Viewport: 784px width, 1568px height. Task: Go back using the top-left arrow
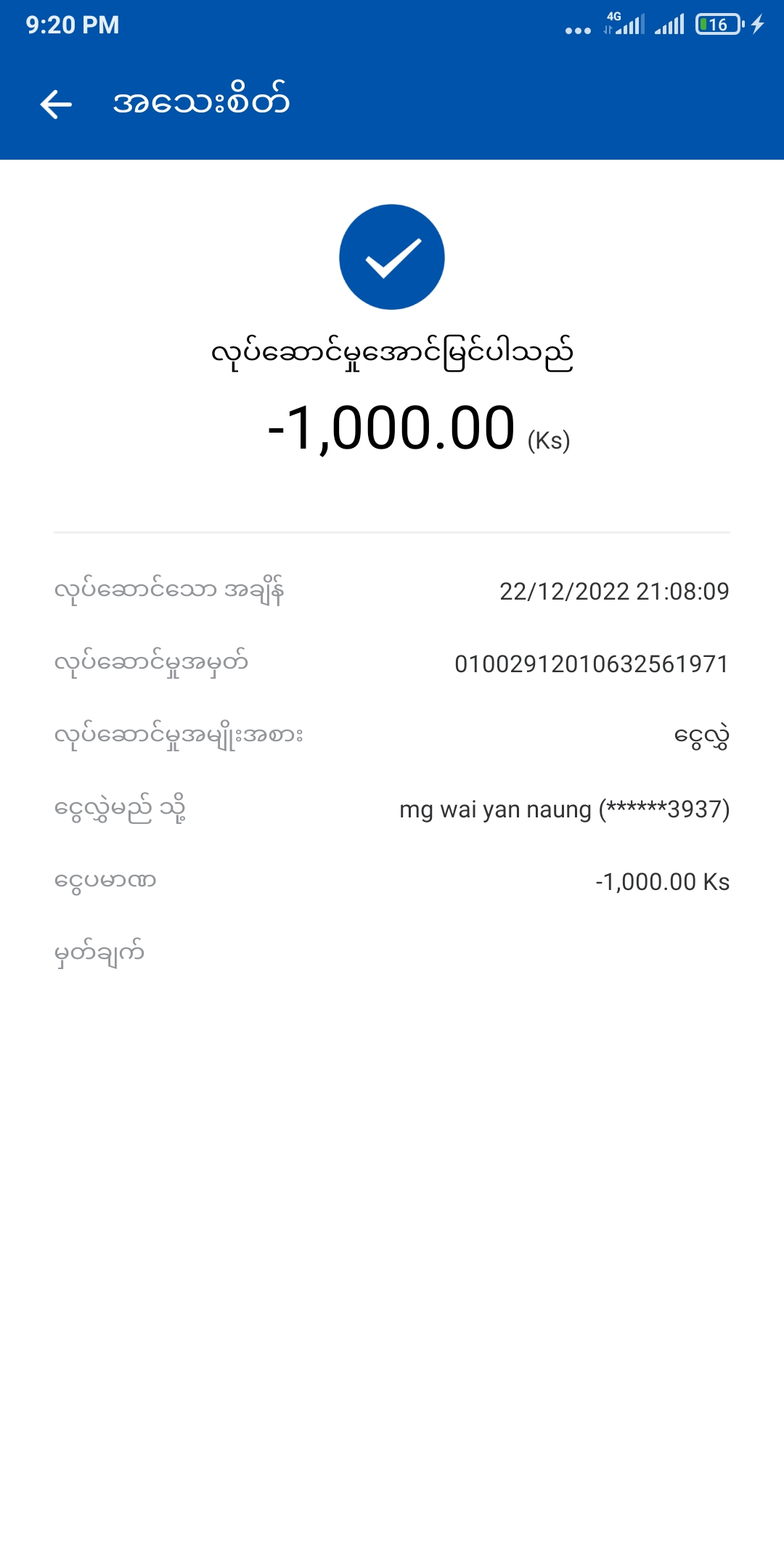(56, 104)
